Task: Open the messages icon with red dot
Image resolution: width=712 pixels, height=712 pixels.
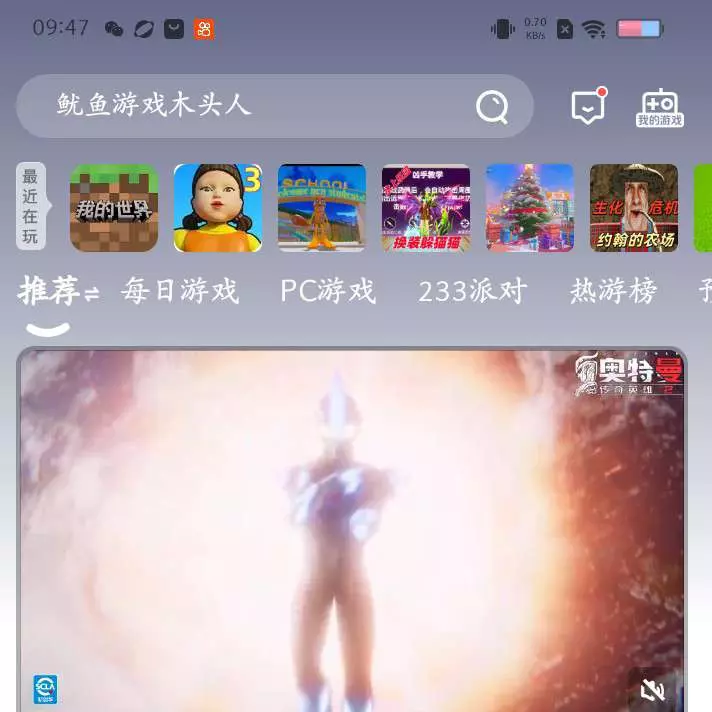Action: (588, 106)
